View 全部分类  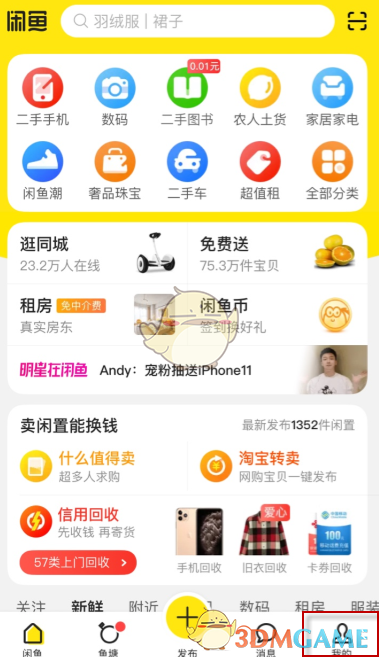point(332,171)
